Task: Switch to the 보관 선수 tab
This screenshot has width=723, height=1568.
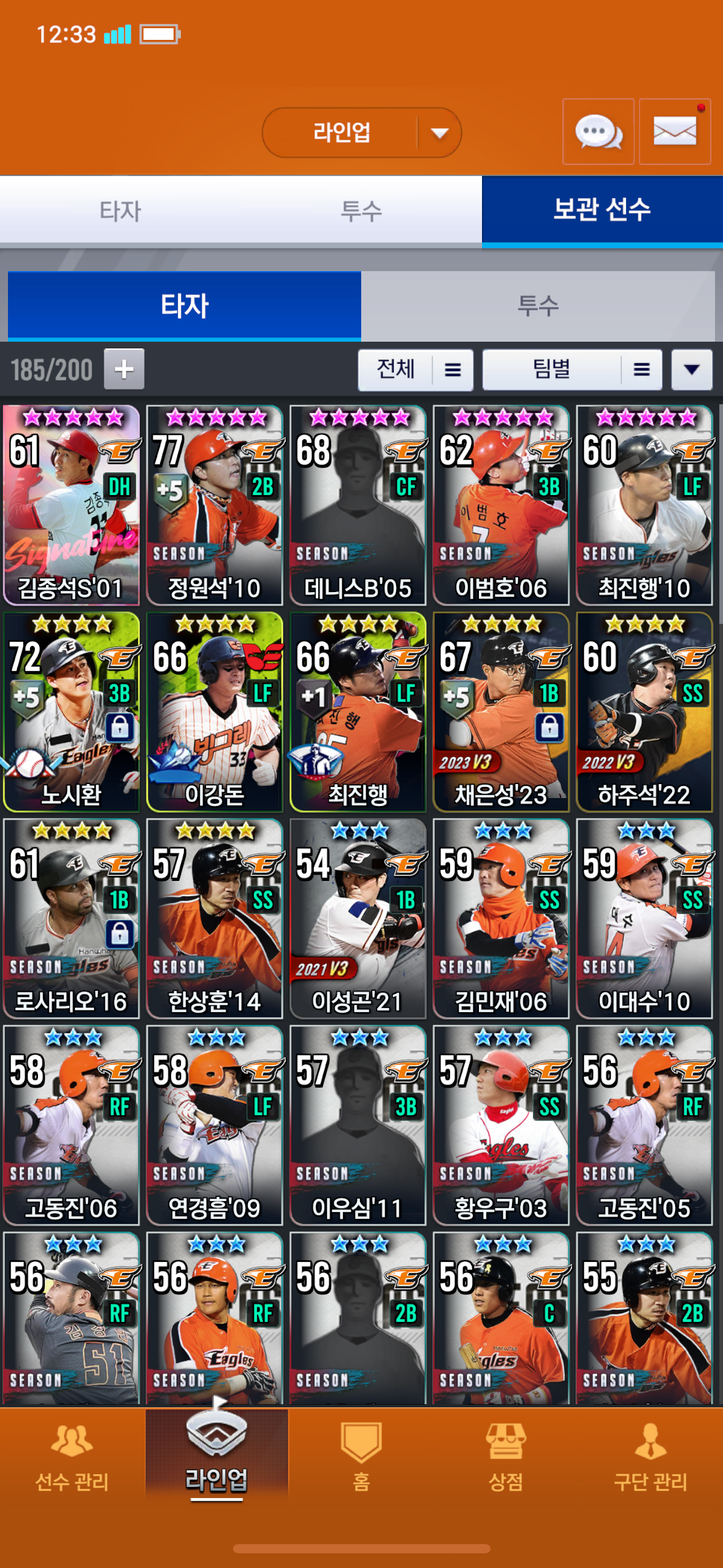Action: tap(602, 210)
